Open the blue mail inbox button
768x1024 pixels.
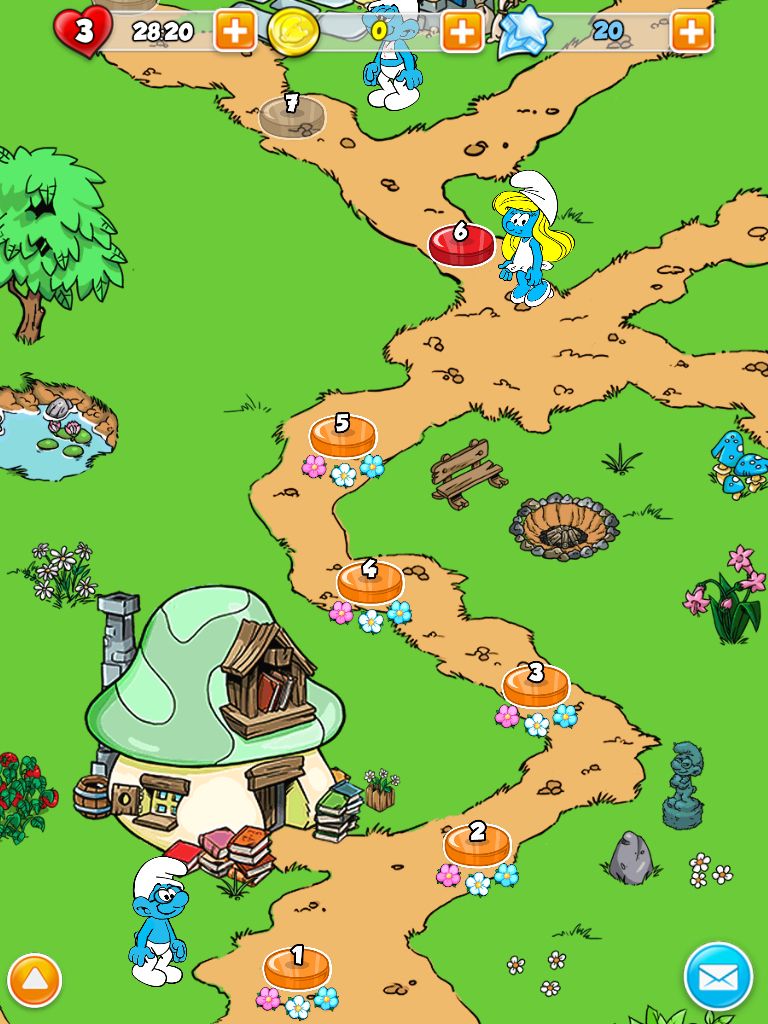click(x=718, y=977)
